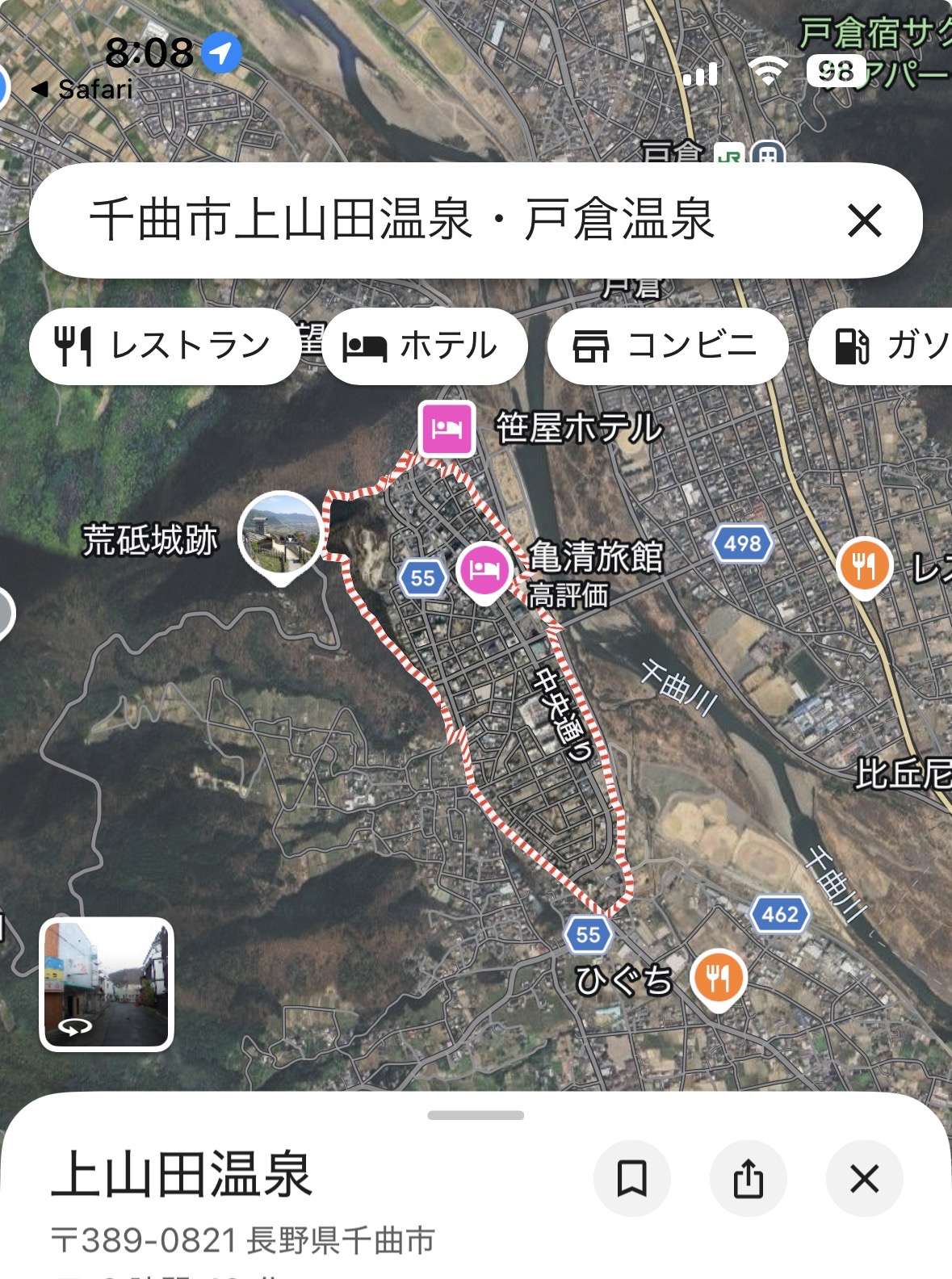This screenshot has height=1279, width=952.
Task: Clear the search query with the X
Action: 864,220
